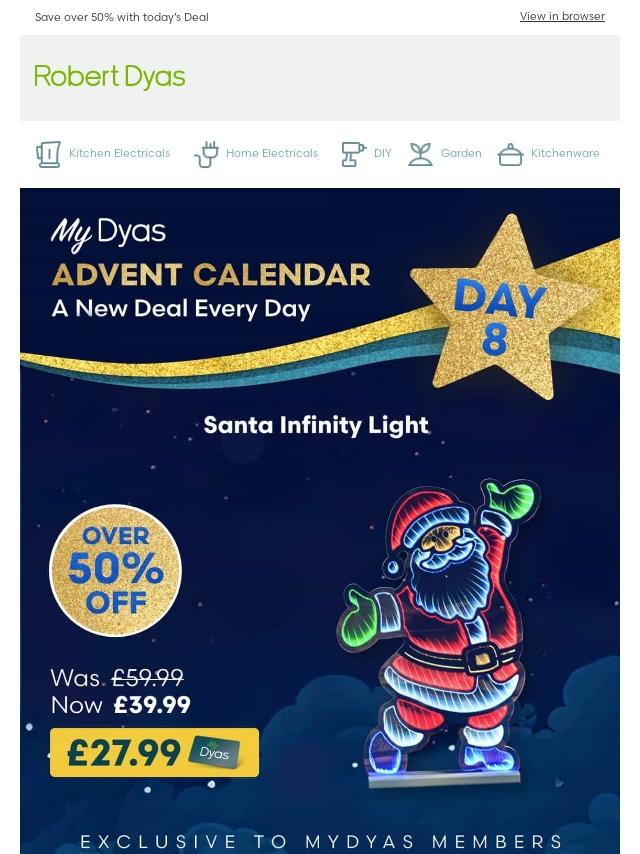Open the Santa Infinity Light advent deal banner

coord(320,521)
